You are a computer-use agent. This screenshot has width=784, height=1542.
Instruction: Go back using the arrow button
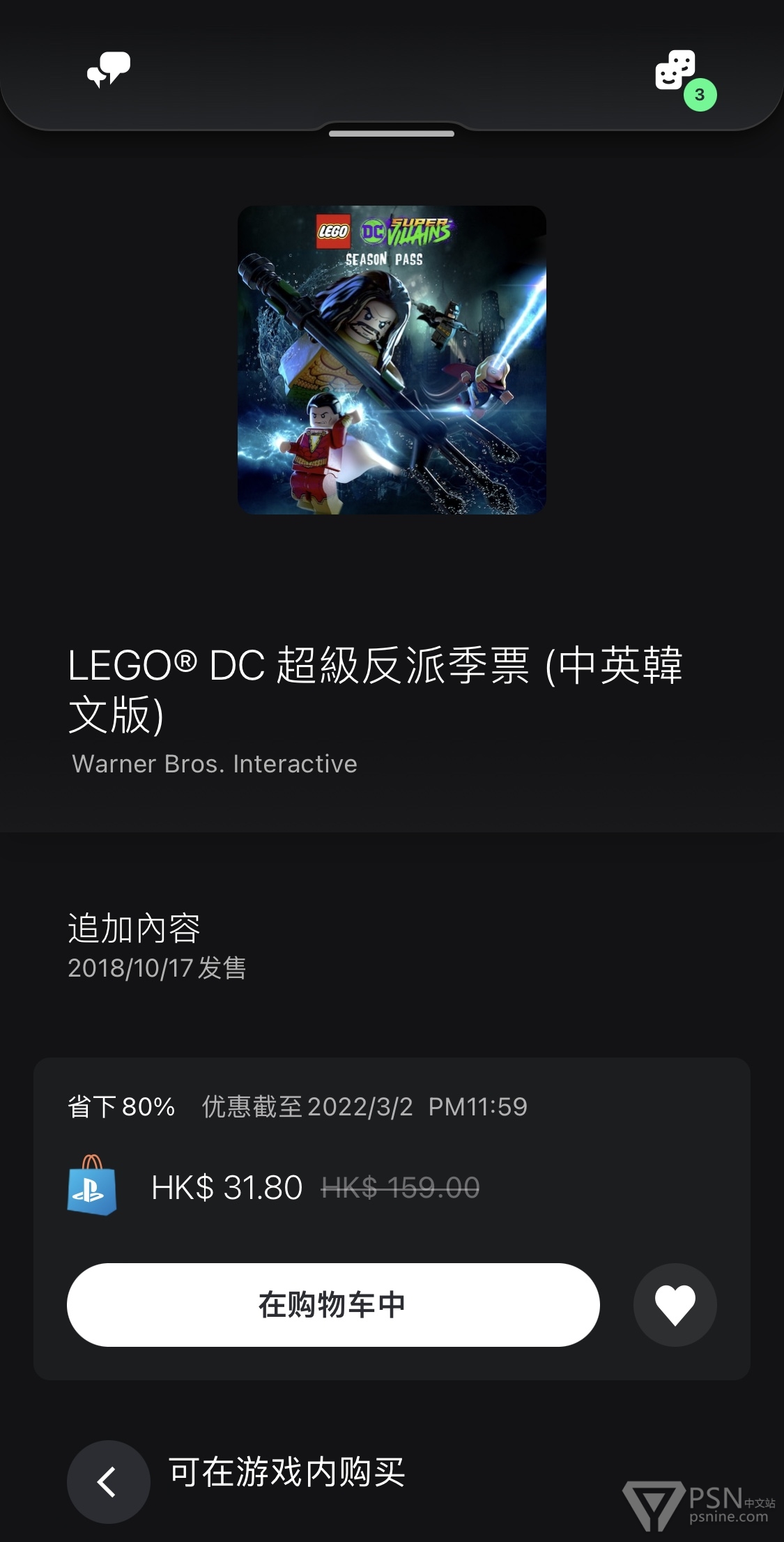pos(108,1481)
